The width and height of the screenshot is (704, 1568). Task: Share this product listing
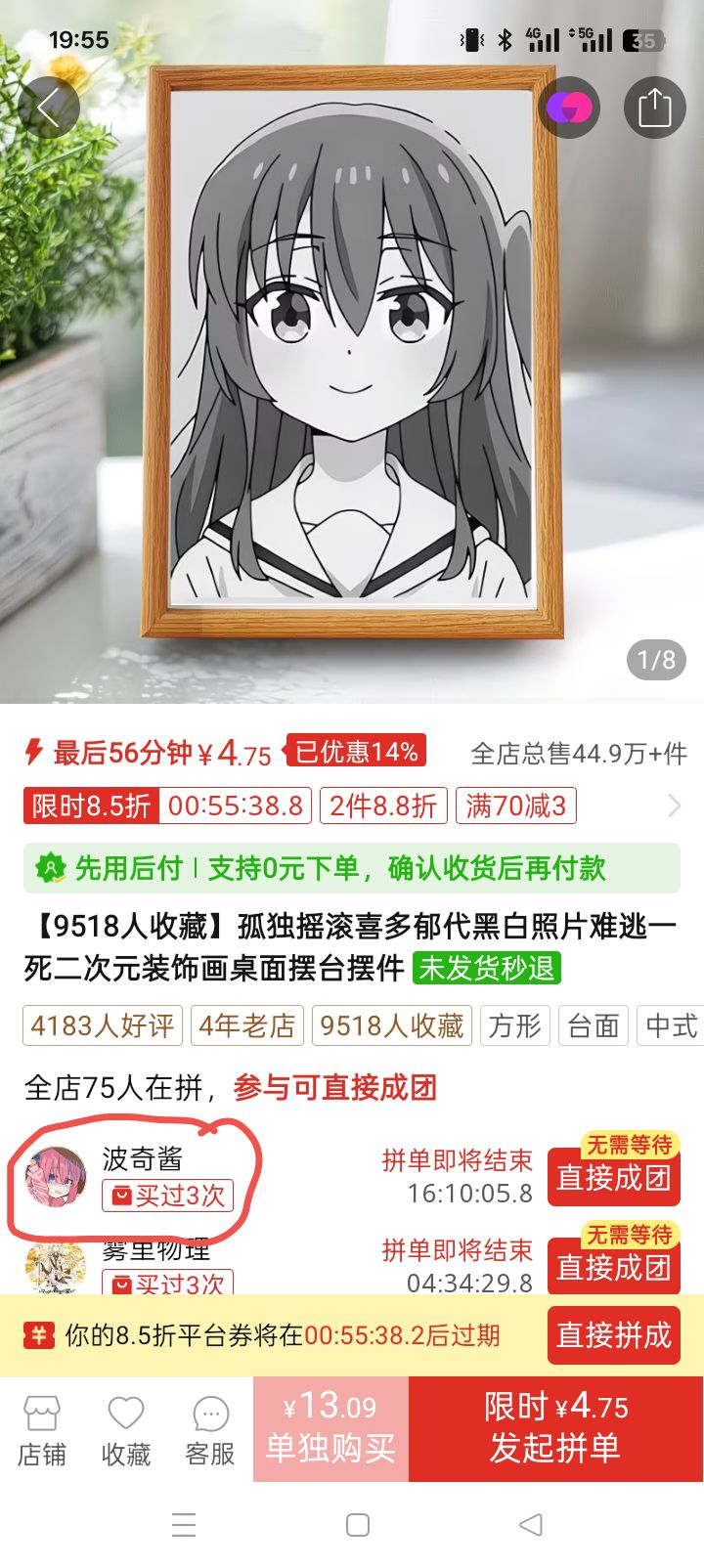654,108
